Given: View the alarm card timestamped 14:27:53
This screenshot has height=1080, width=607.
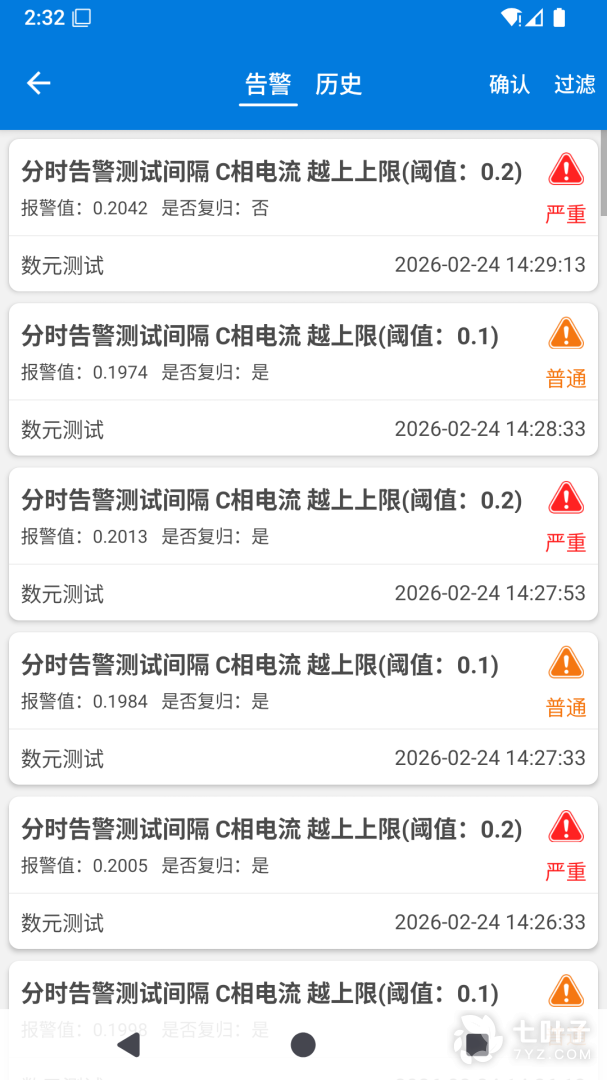Looking at the screenshot, I should pos(303,543).
